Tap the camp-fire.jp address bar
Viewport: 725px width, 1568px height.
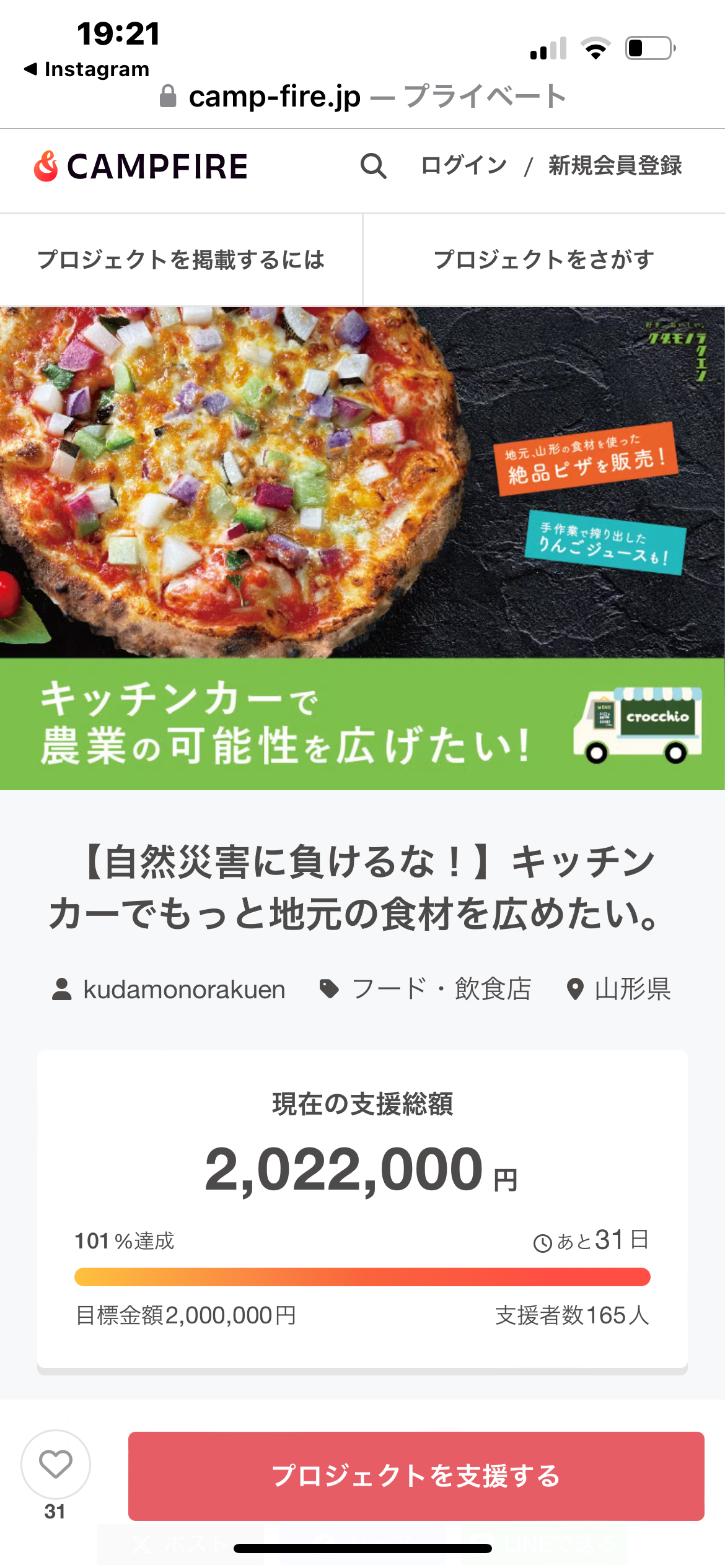pyautogui.click(x=362, y=97)
